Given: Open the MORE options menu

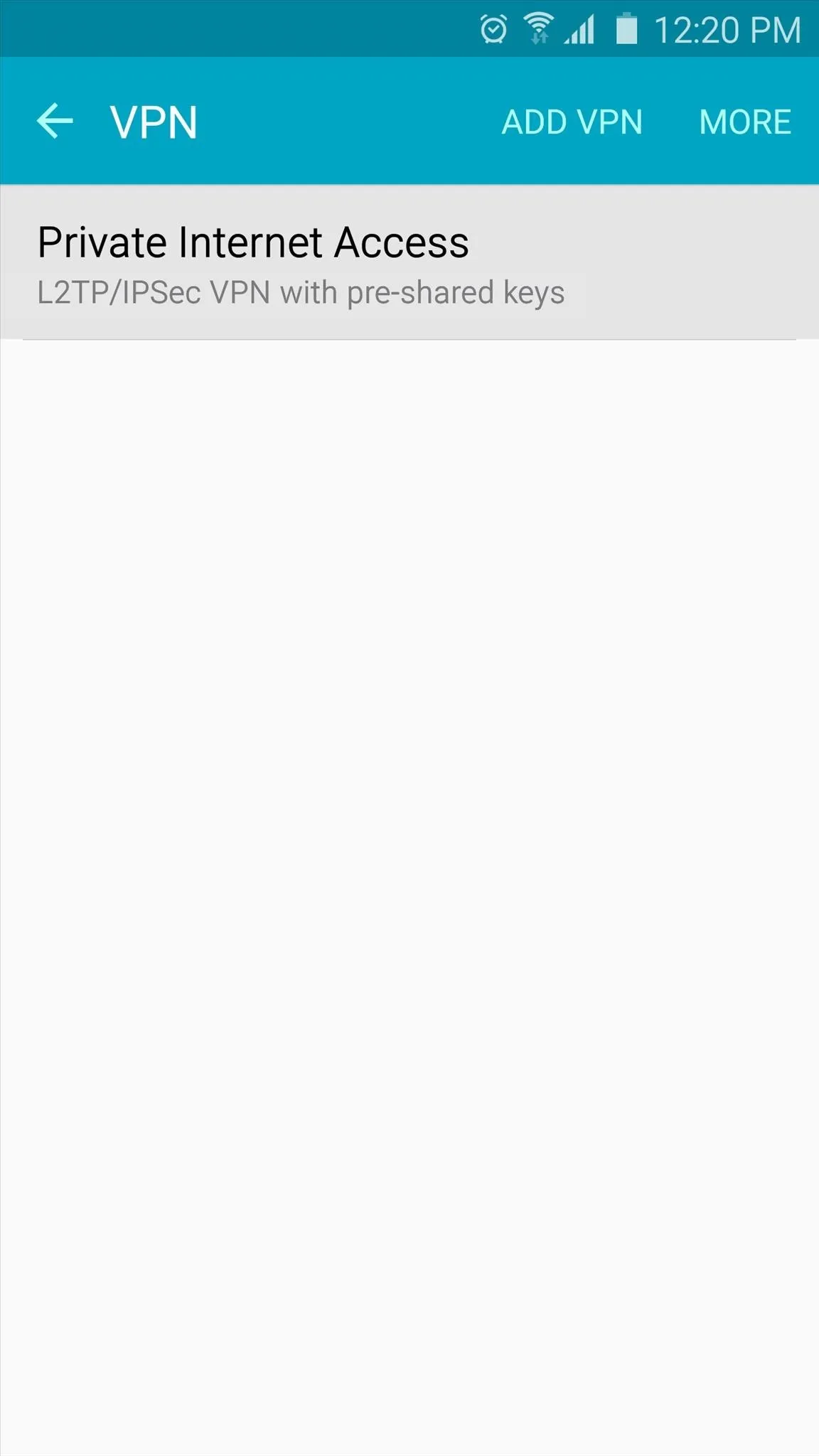Looking at the screenshot, I should pyautogui.click(x=745, y=122).
